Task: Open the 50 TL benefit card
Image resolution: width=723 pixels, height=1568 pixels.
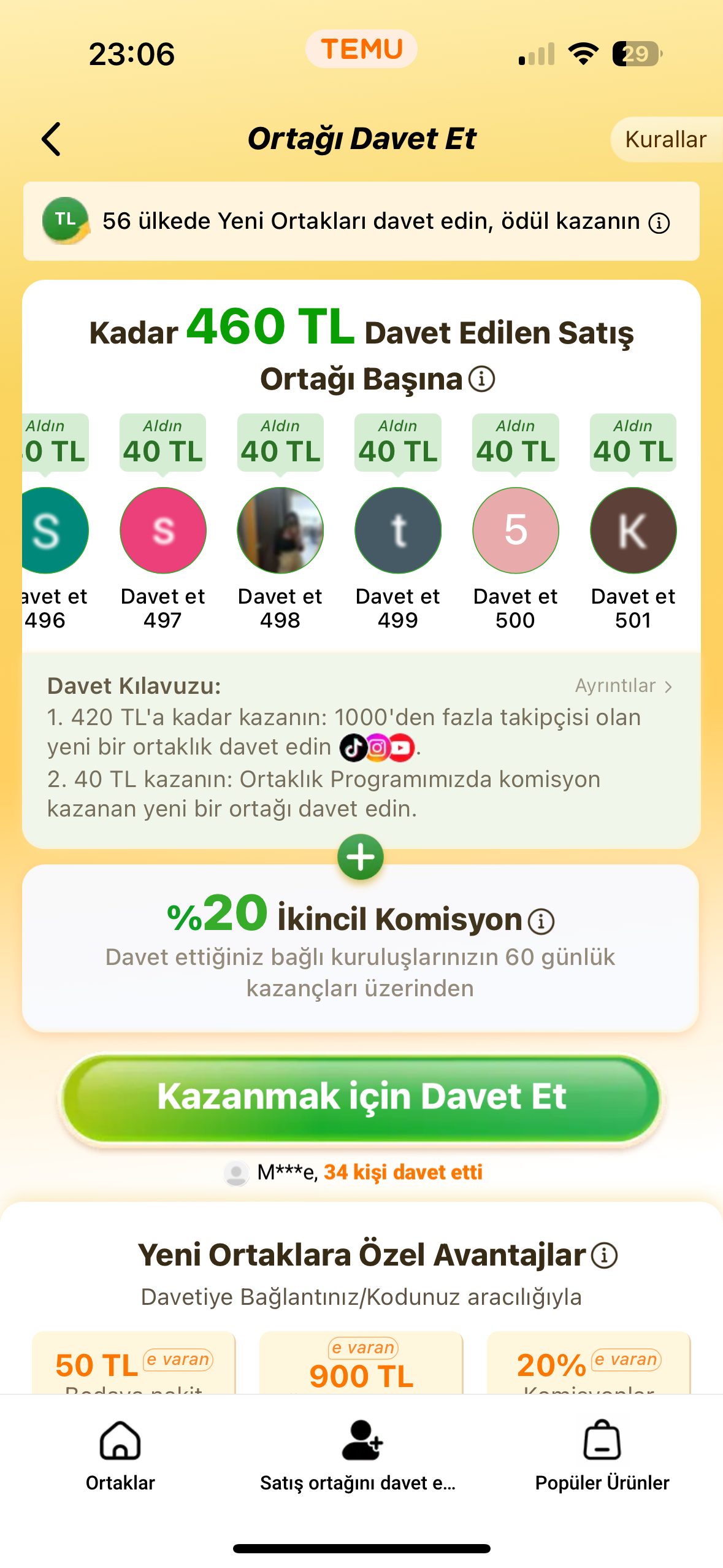Action: click(x=134, y=1362)
